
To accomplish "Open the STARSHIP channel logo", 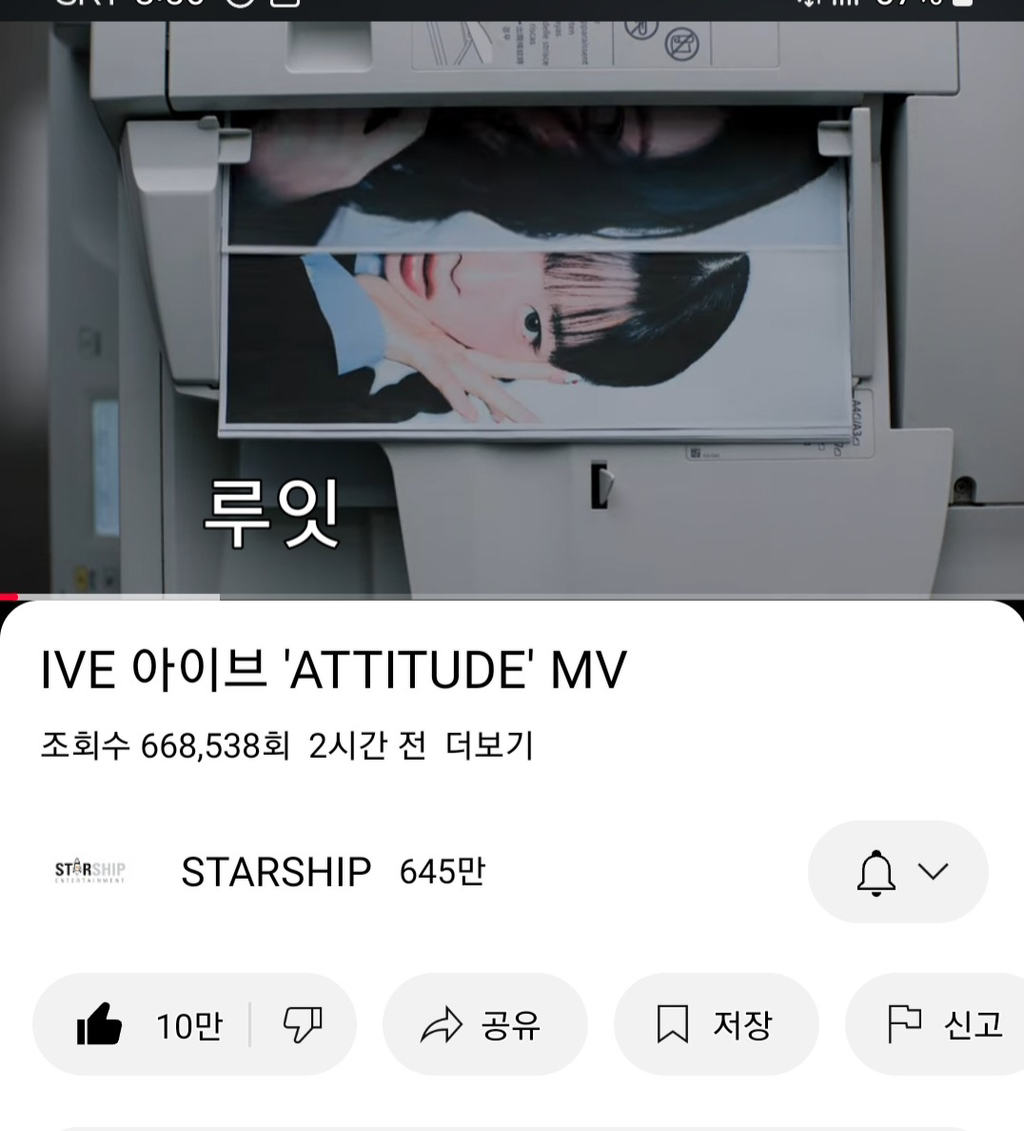I will coord(90,871).
